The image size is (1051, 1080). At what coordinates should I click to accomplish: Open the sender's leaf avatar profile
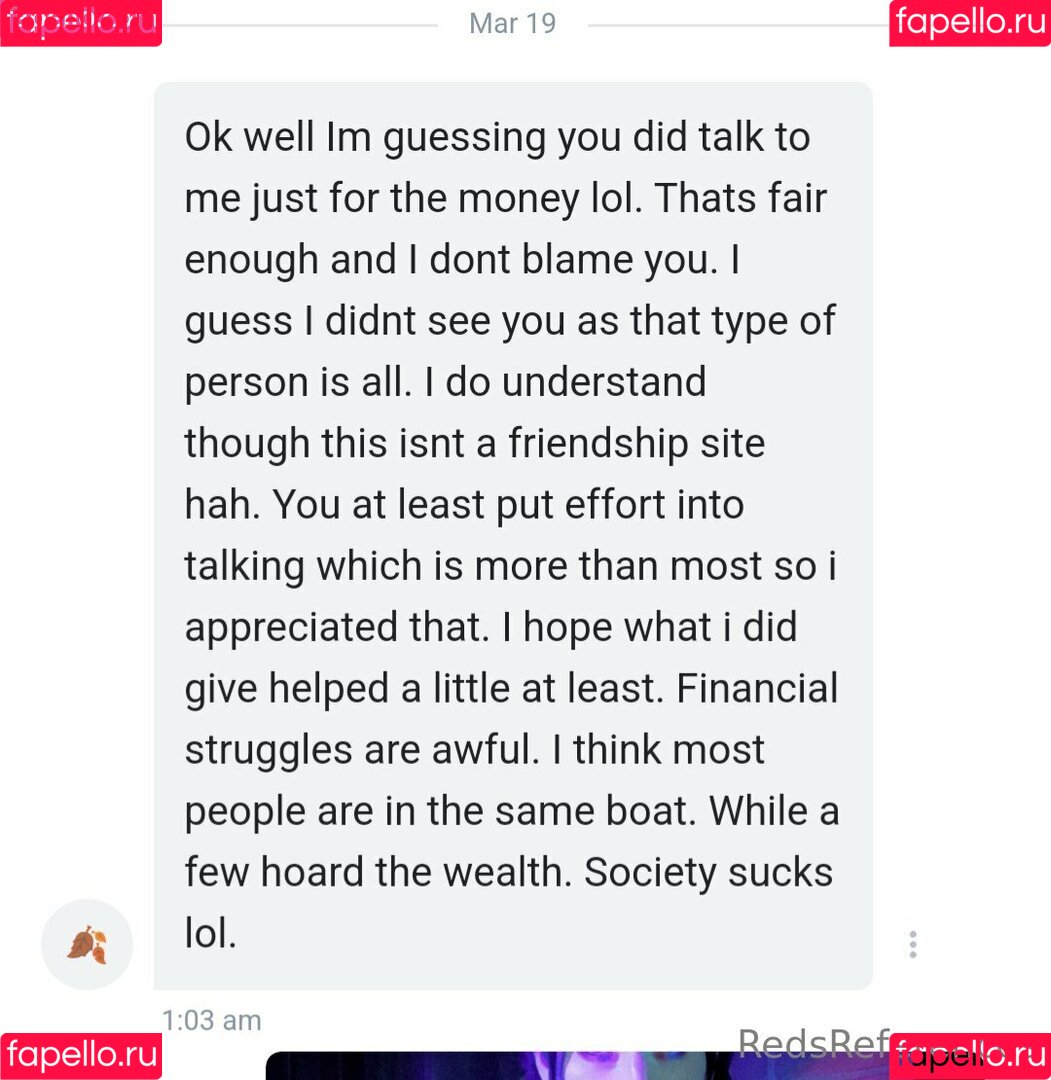click(x=87, y=945)
